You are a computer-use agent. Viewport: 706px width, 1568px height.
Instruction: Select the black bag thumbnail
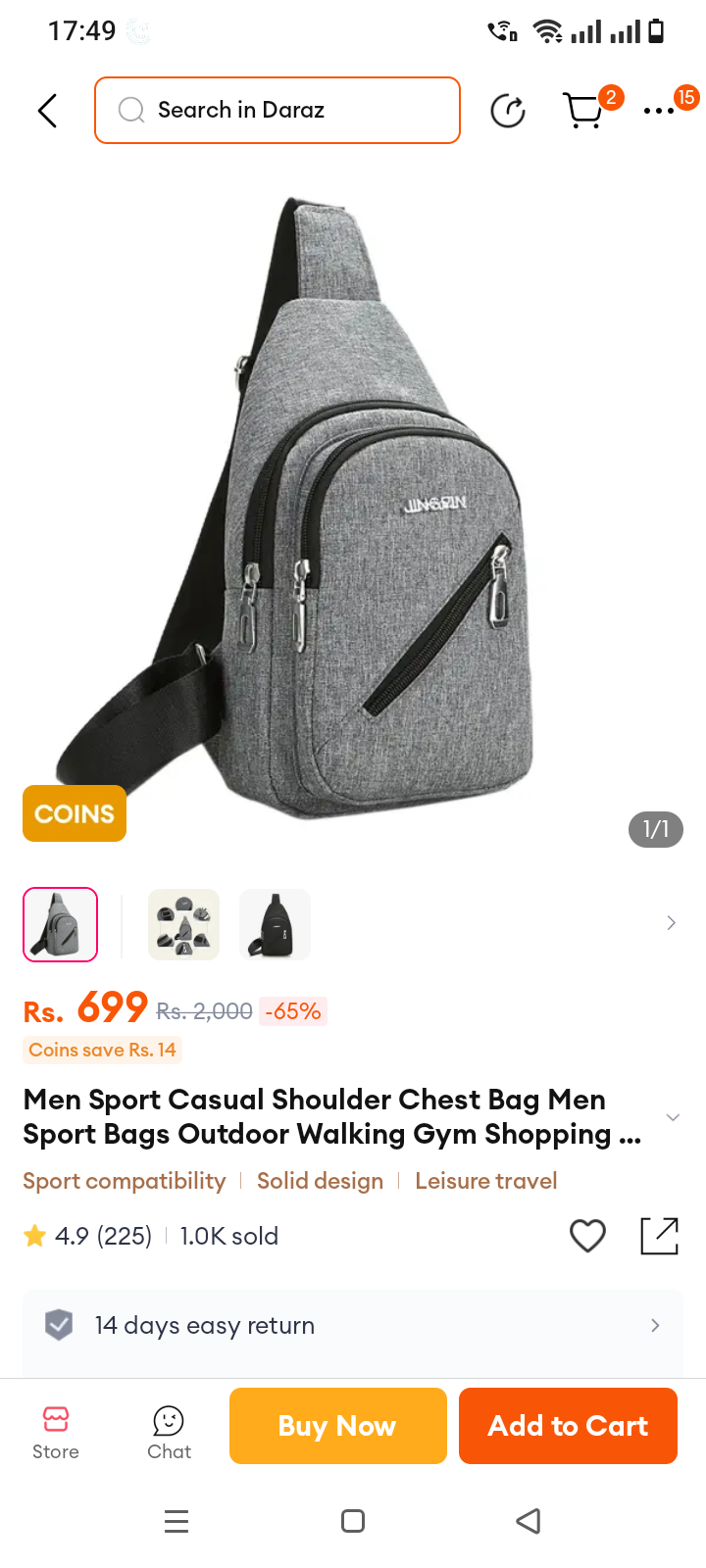click(275, 924)
